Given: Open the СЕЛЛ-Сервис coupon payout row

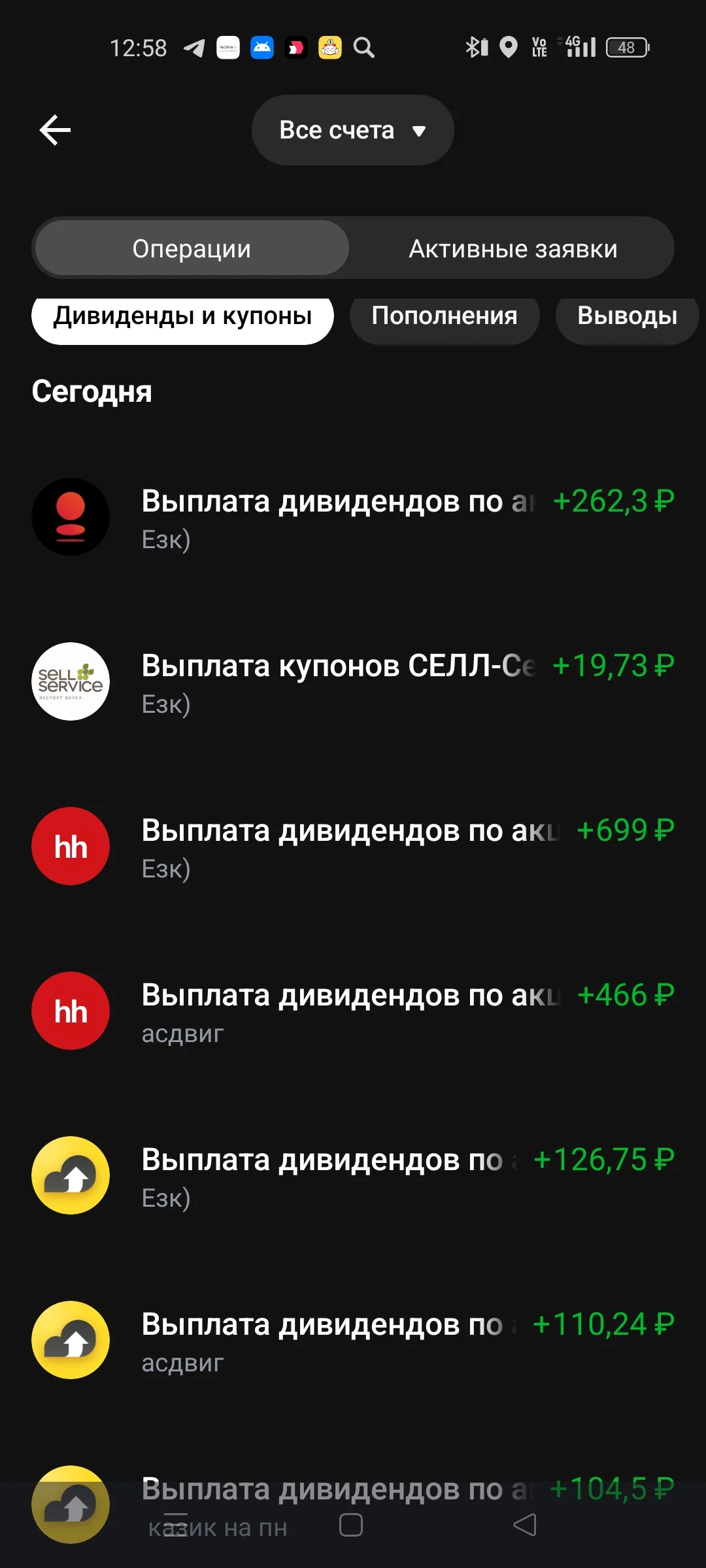Looking at the screenshot, I should click(x=353, y=682).
